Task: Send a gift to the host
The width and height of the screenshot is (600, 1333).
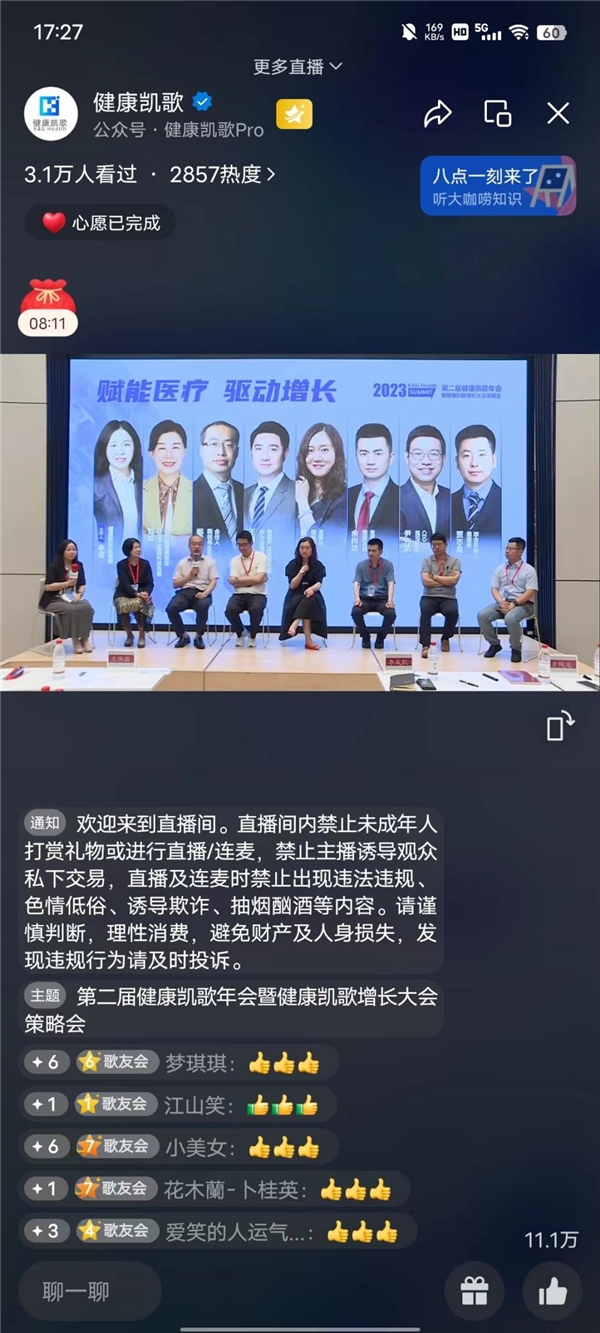Action: coord(474,1291)
